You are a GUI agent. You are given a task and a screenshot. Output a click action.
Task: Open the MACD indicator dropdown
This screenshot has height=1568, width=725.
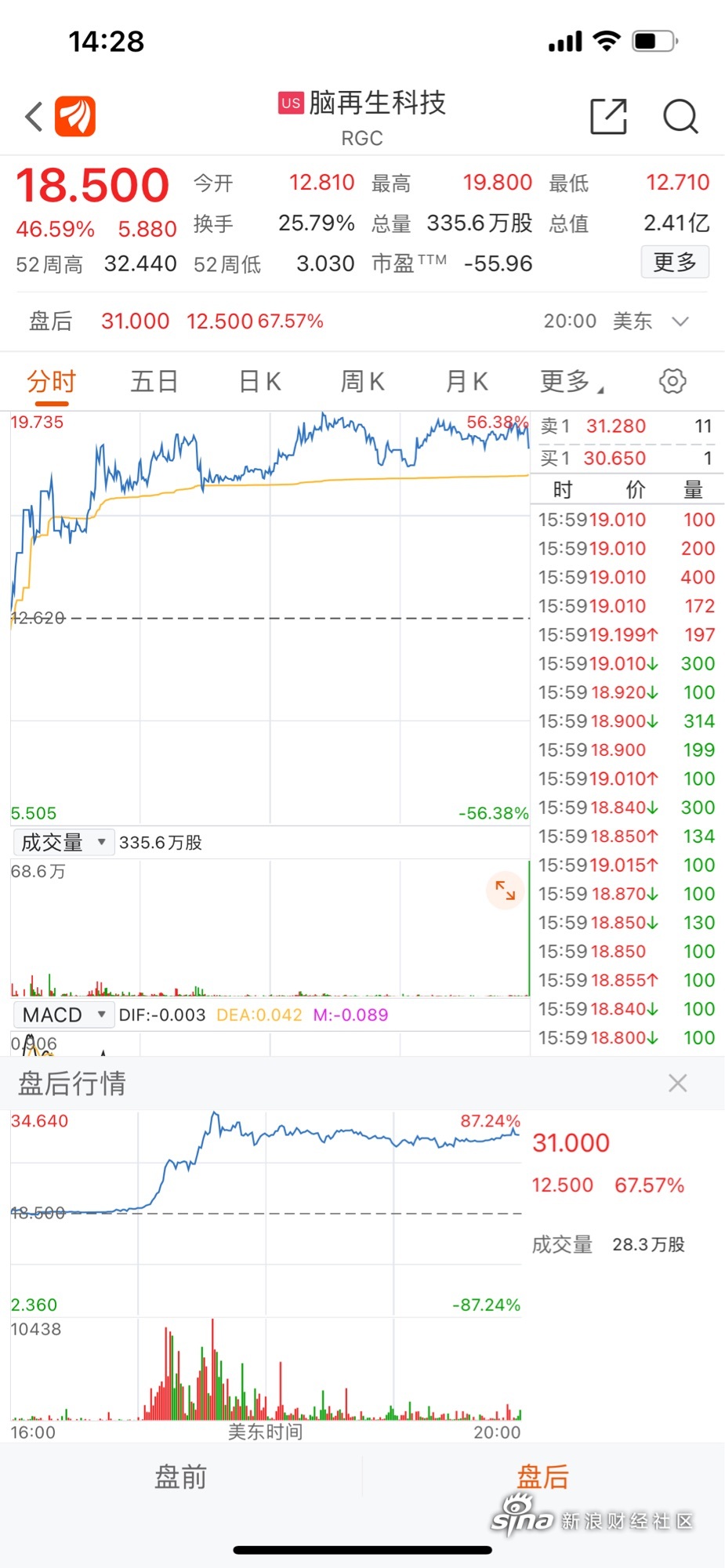(63, 1014)
